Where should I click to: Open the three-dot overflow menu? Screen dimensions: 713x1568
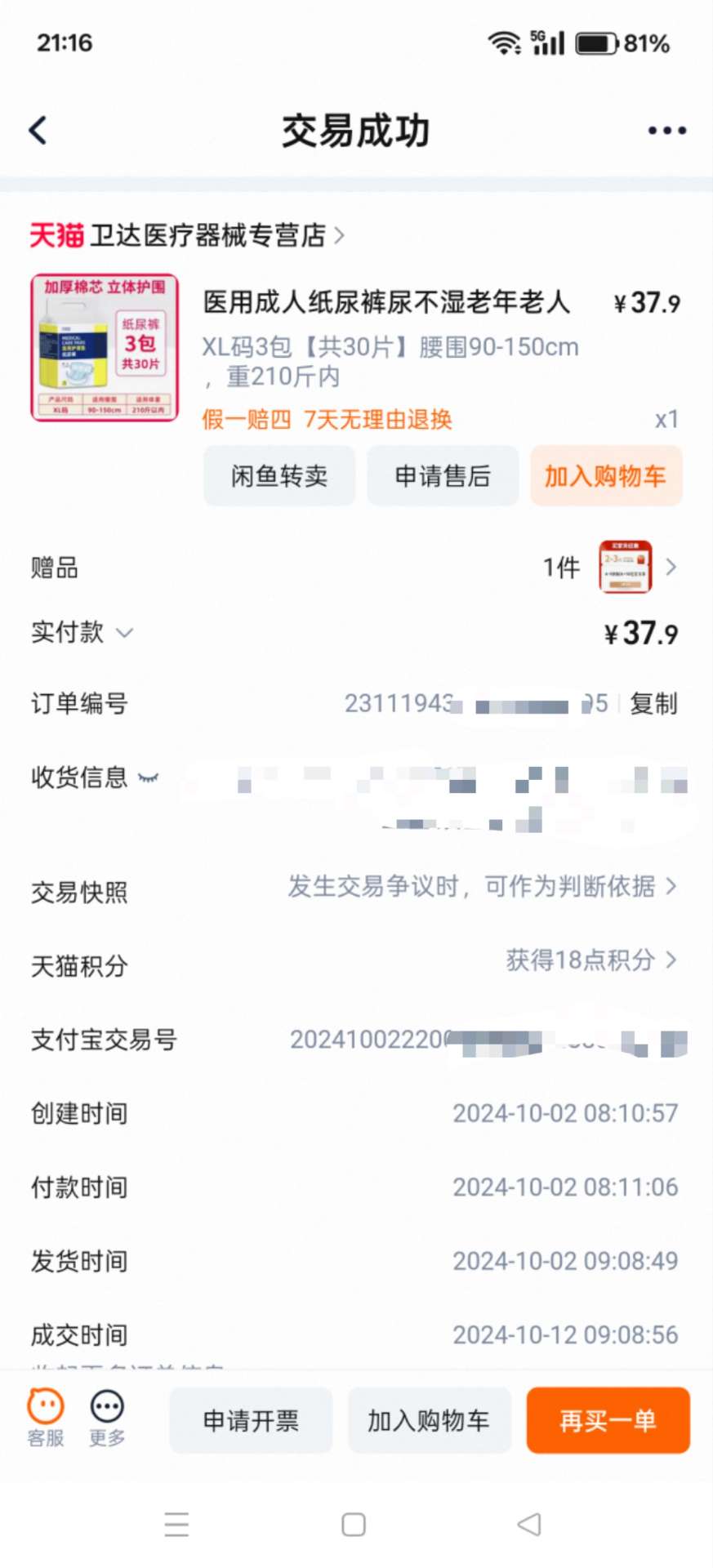click(x=666, y=131)
